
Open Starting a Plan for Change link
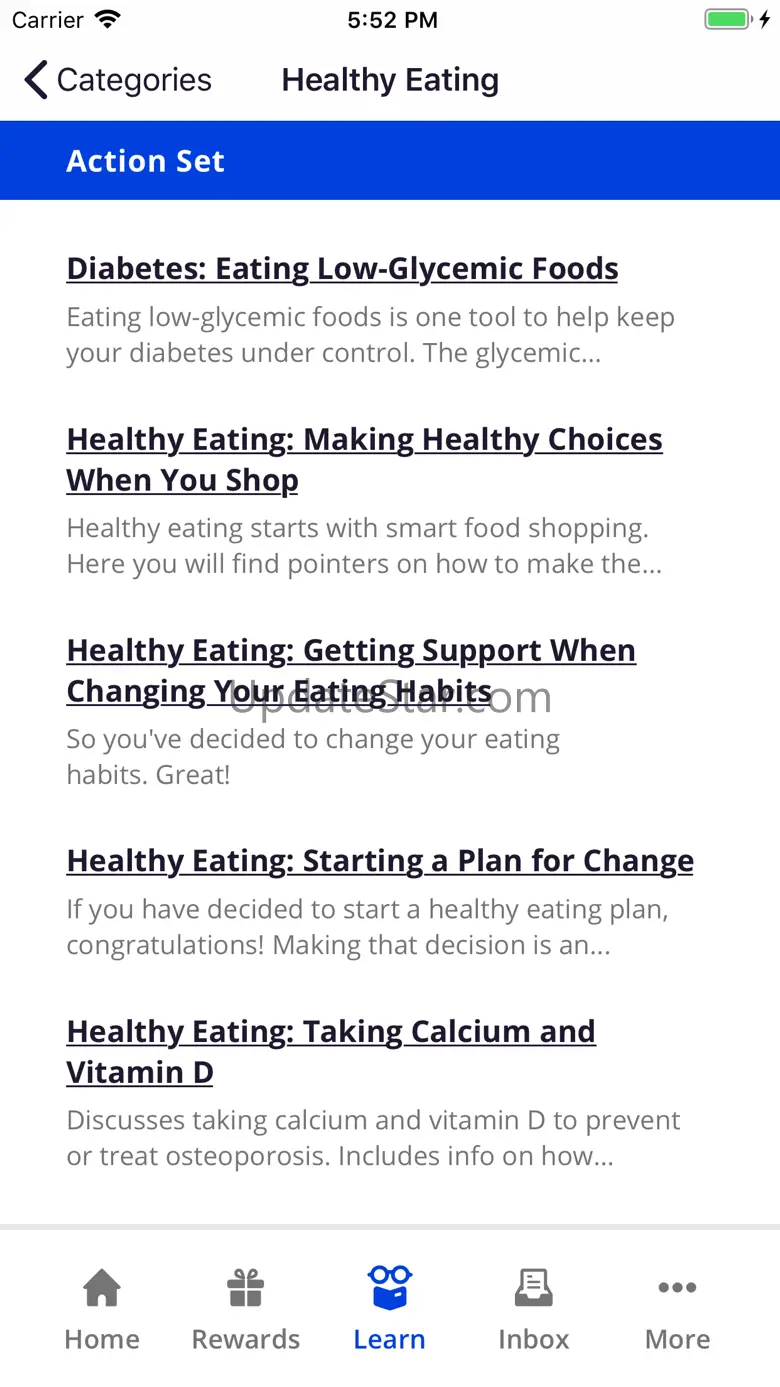coord(380,861)
